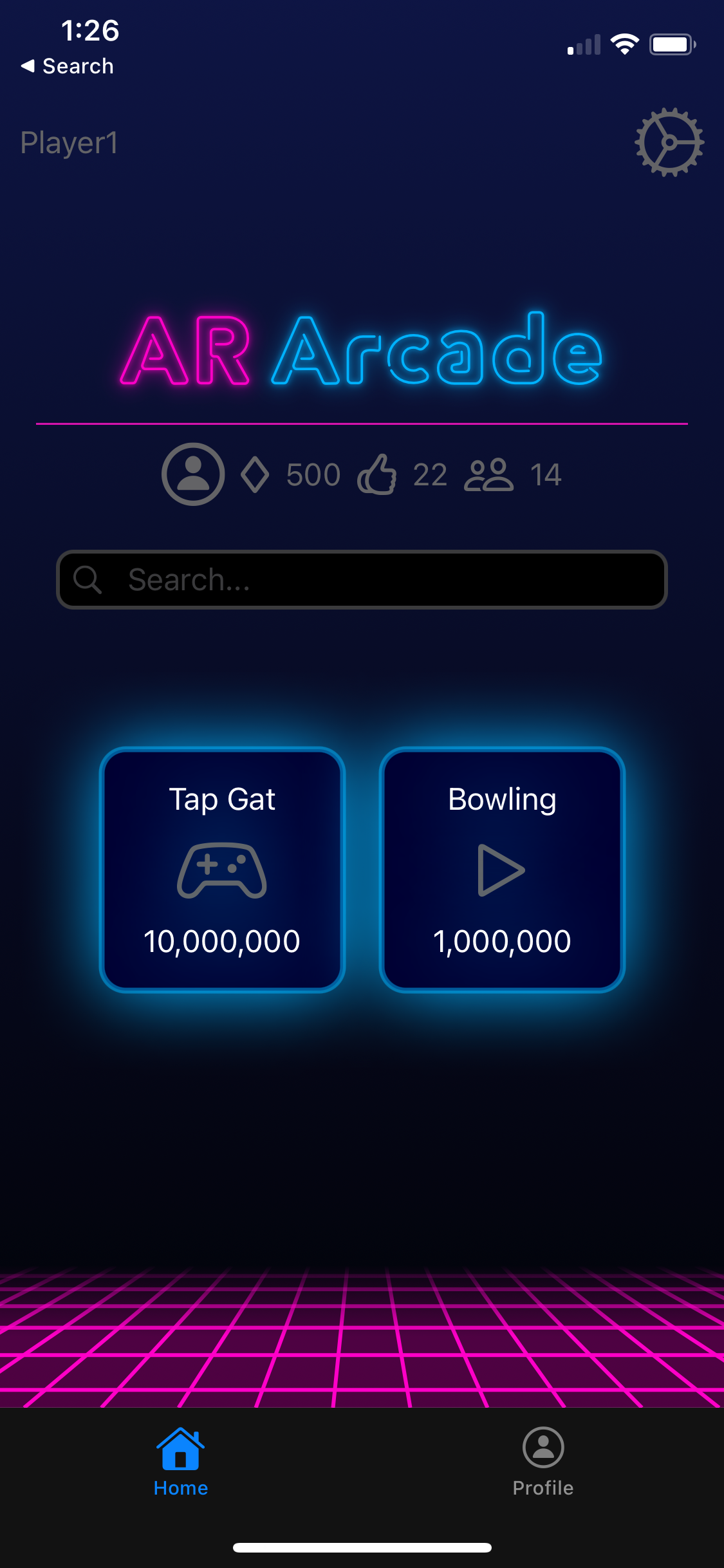Switch to the Home tab
The image size is (724, 1568).
click(x=181, y=1461)
